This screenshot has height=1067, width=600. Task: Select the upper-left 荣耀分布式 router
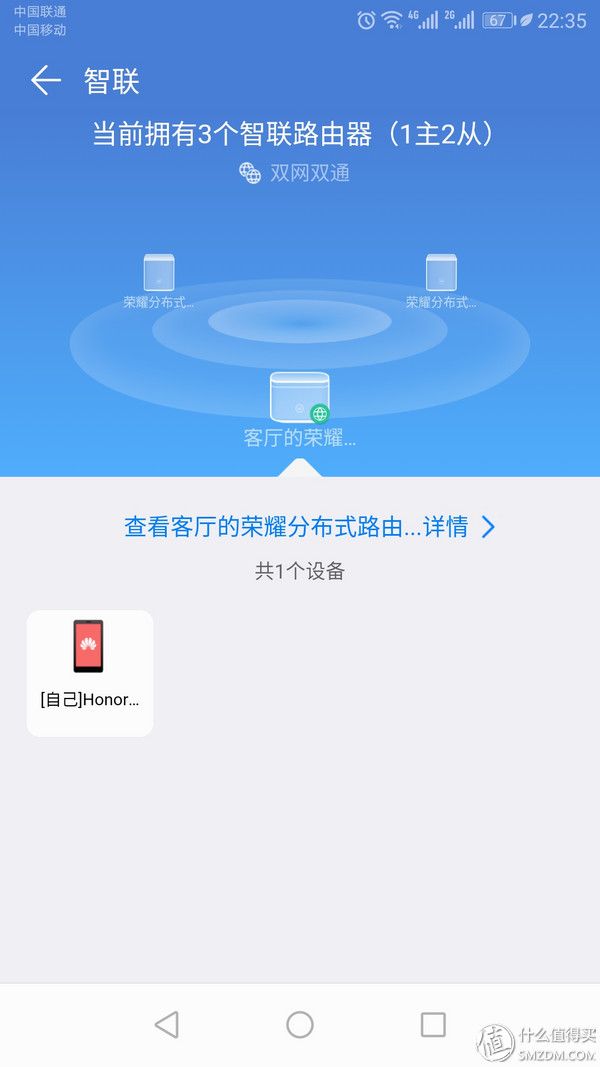point(159,281)
